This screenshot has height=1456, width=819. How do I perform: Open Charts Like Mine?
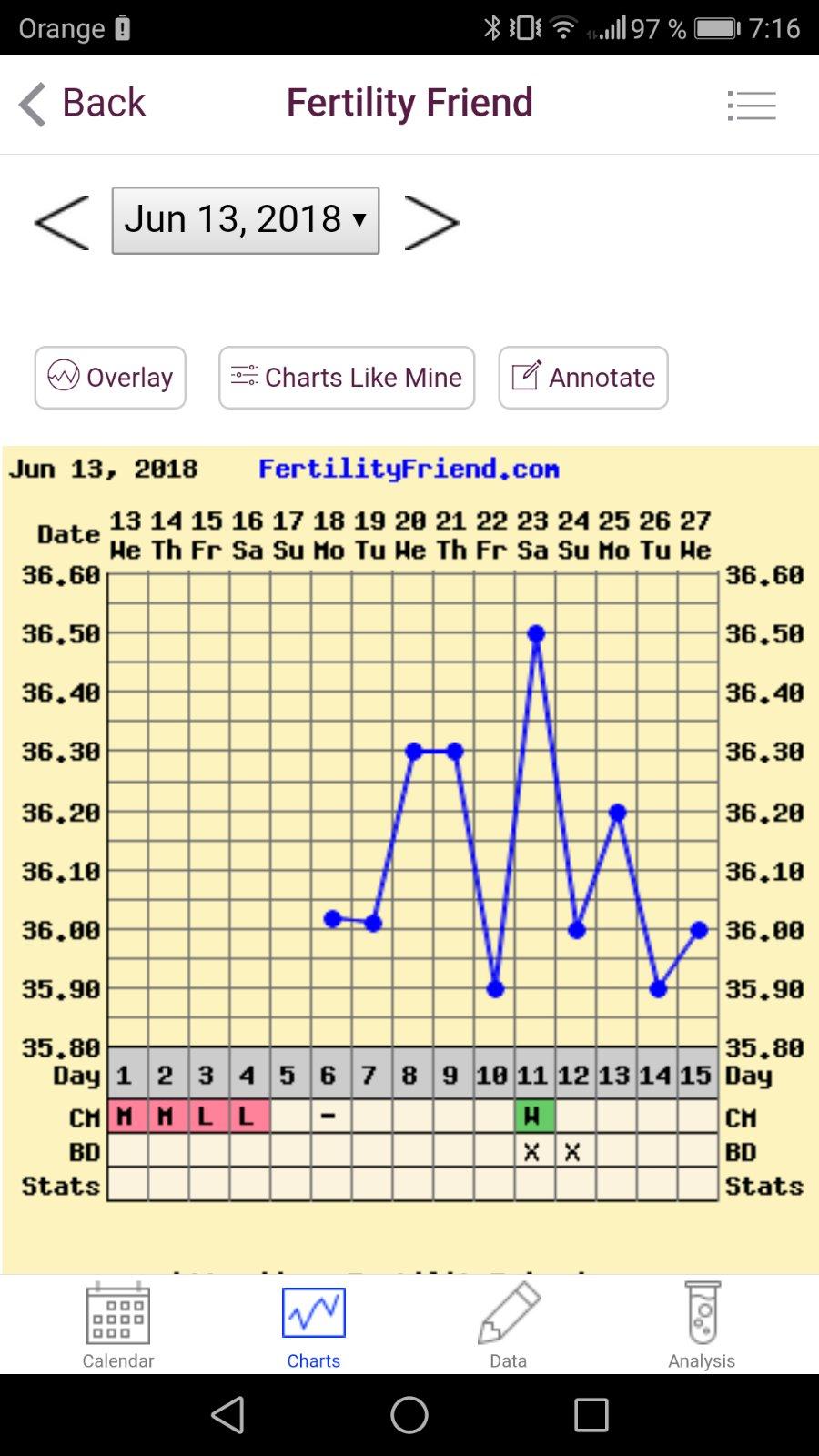pyautogui.click(x=347, y=378)
